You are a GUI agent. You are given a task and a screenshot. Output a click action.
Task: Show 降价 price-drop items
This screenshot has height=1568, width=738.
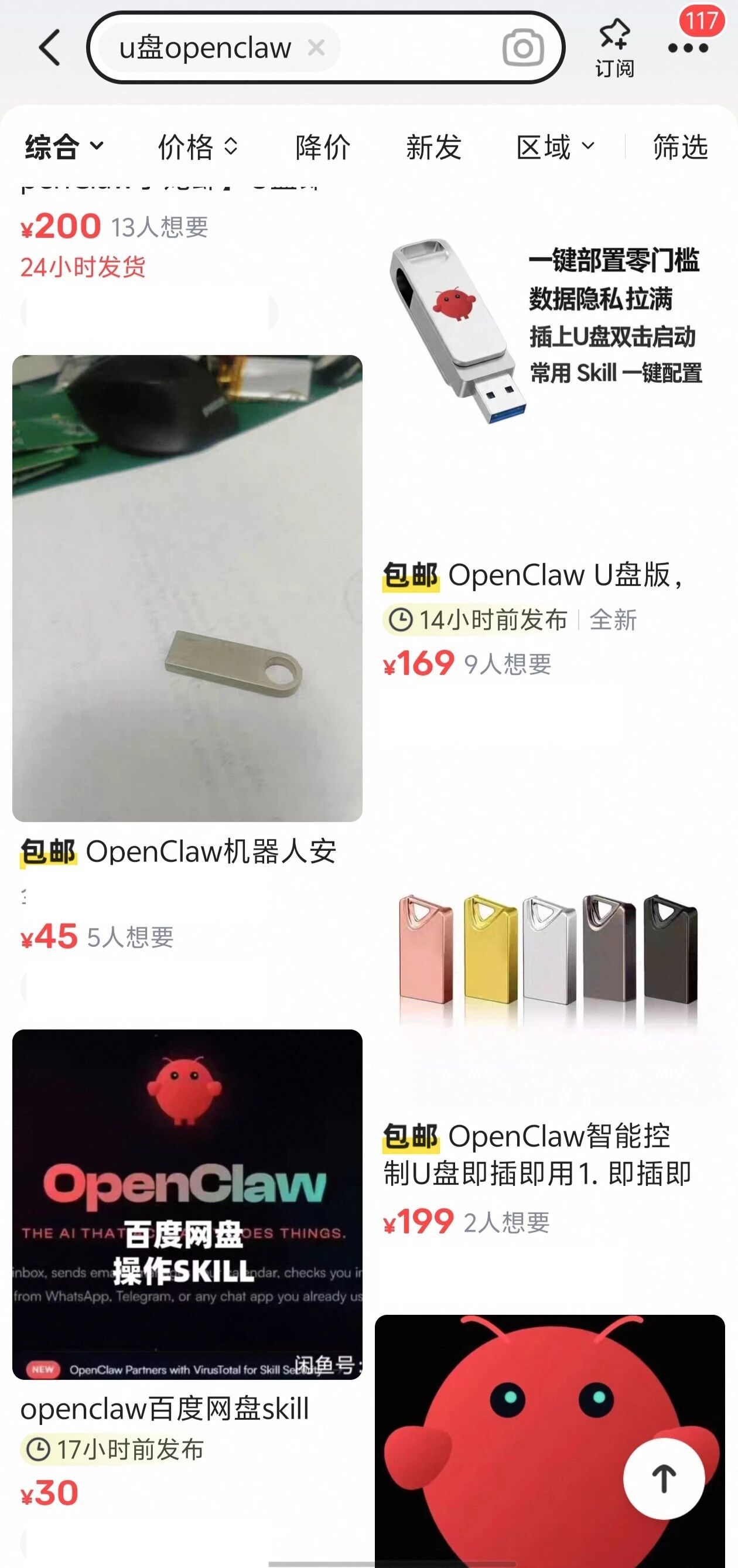(323, 146)
